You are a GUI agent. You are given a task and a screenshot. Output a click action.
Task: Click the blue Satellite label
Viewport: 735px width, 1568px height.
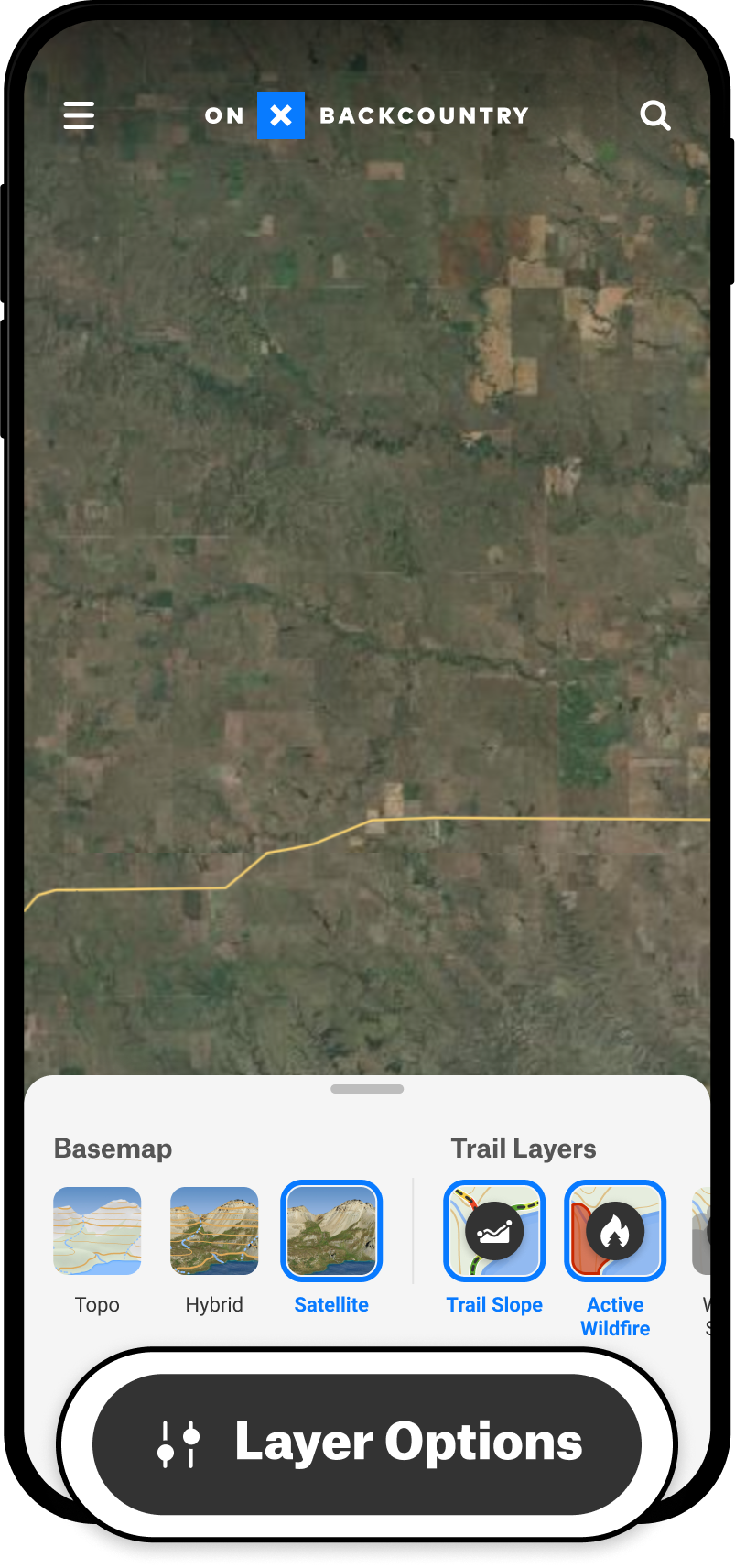pos(331,1304)
